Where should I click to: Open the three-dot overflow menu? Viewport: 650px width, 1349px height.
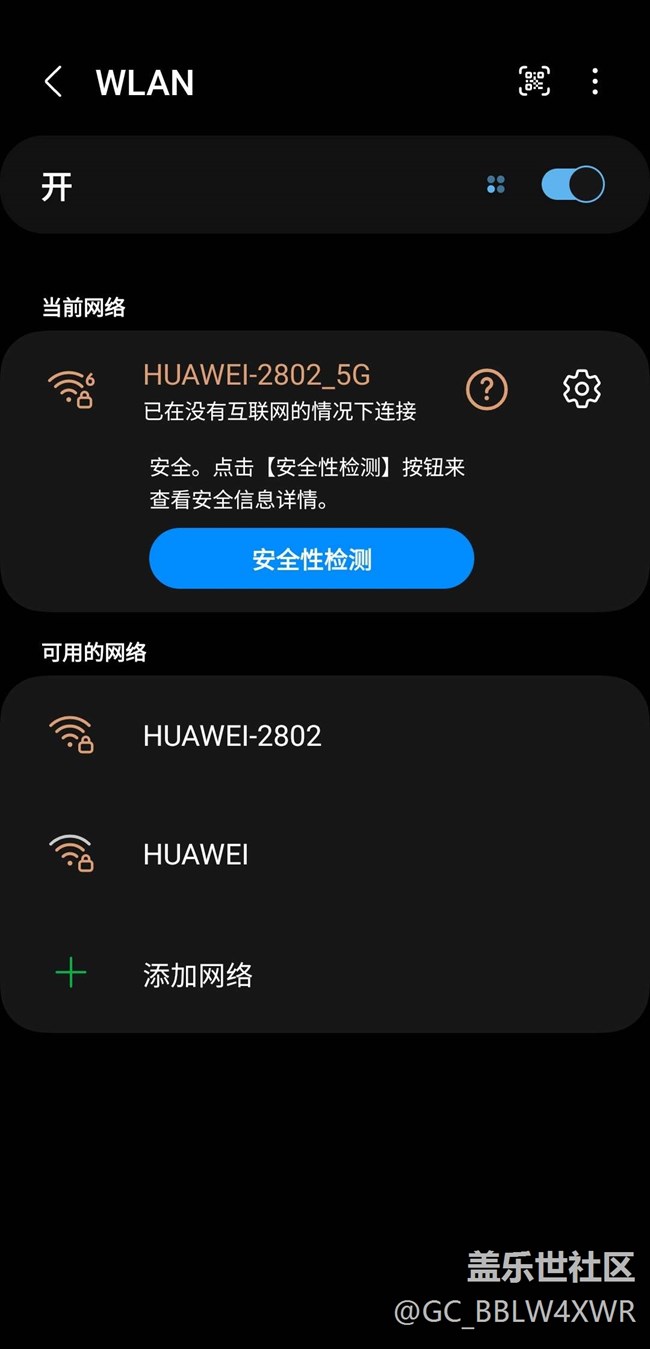595,82
